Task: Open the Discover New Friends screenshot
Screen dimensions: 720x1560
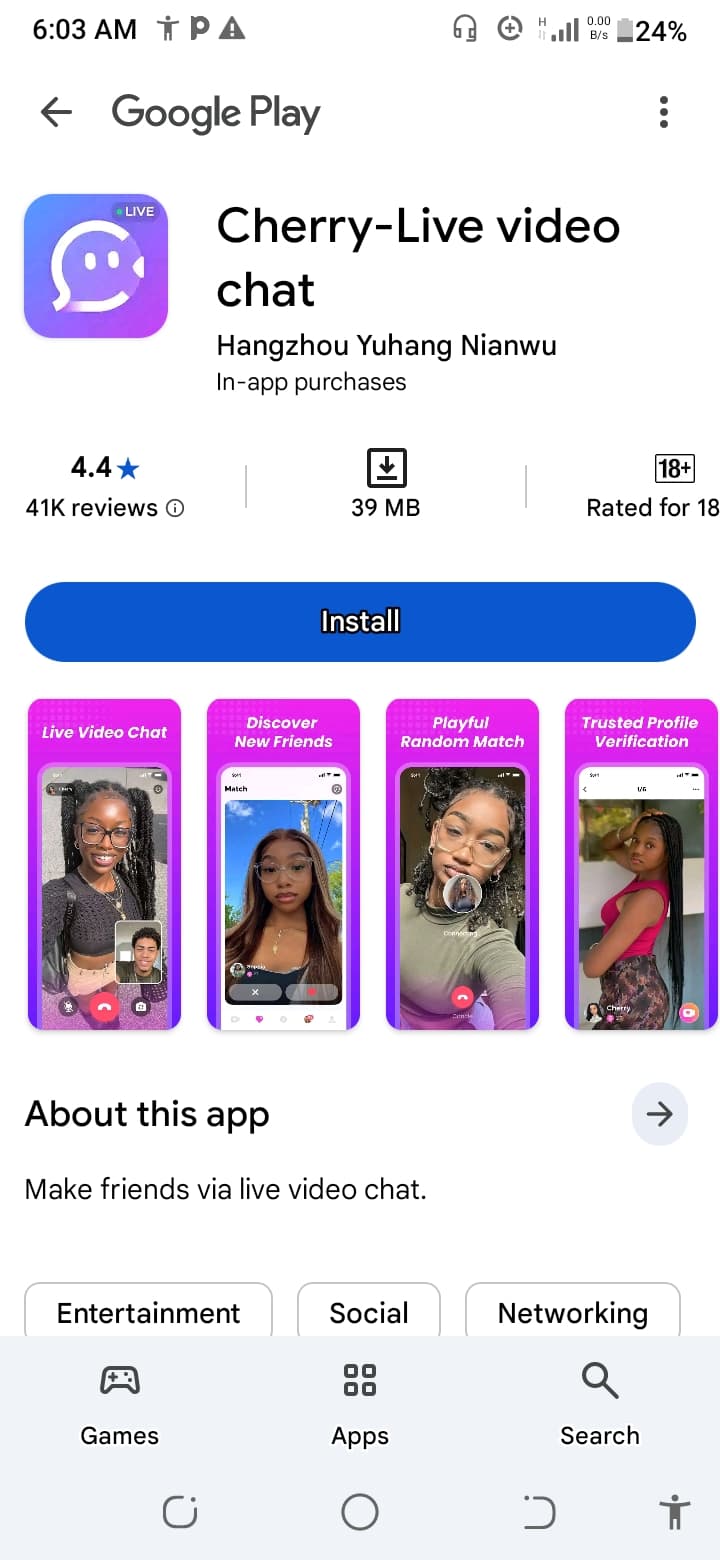Action: pyautogui.click(x=283, y=864)
